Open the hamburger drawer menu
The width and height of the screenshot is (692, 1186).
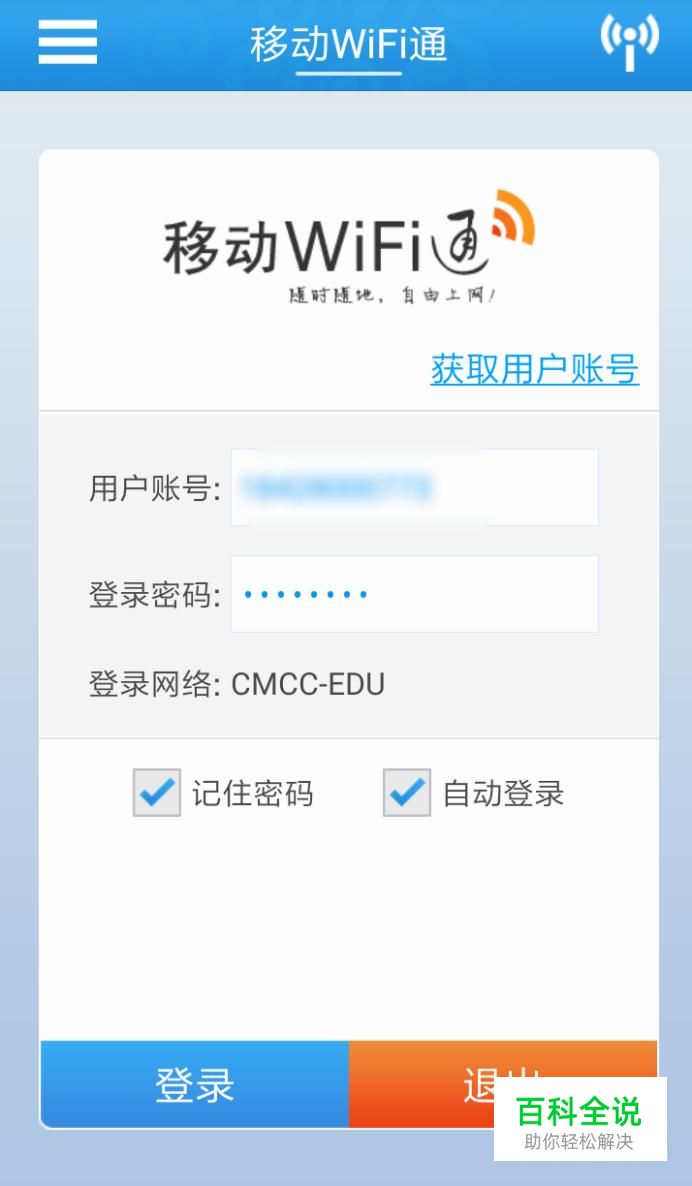coord(67,43)
